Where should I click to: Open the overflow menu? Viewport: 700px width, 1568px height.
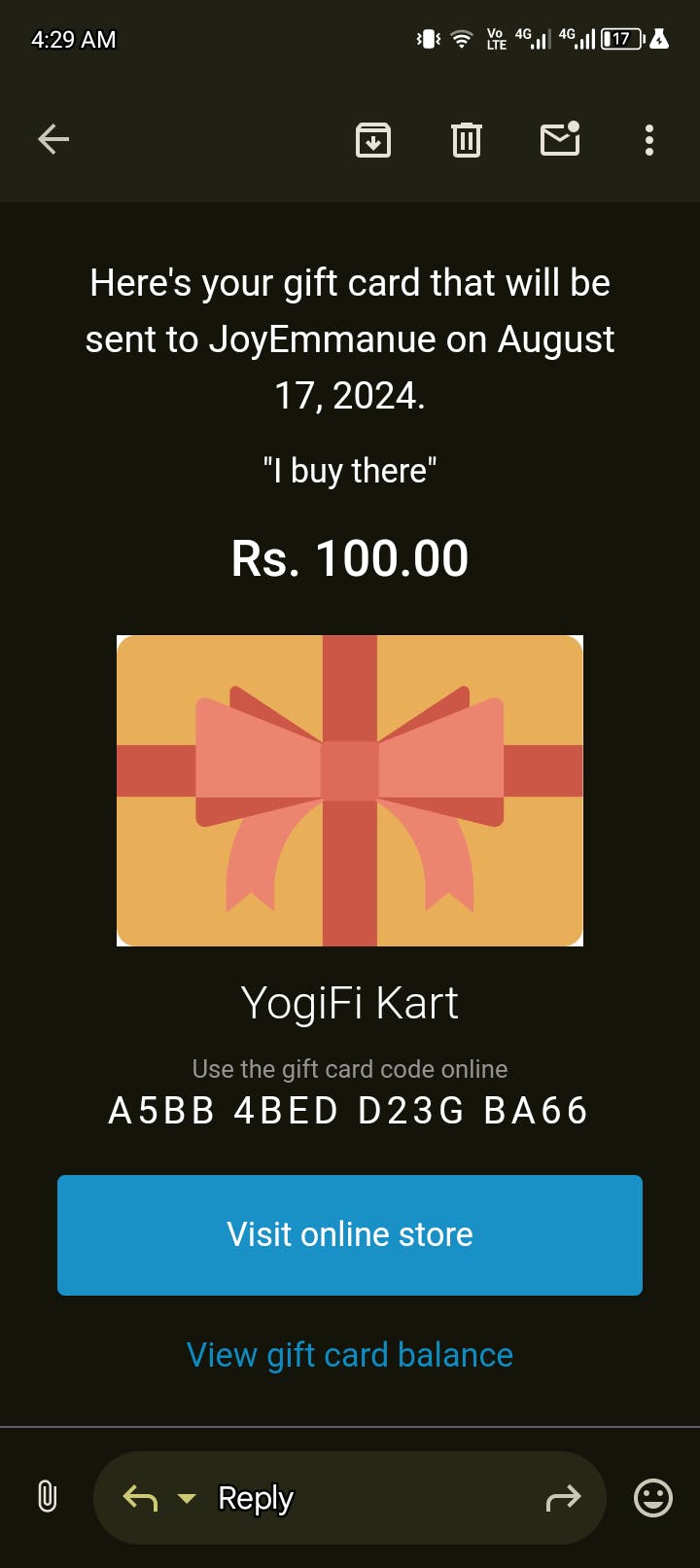point(649,140)
